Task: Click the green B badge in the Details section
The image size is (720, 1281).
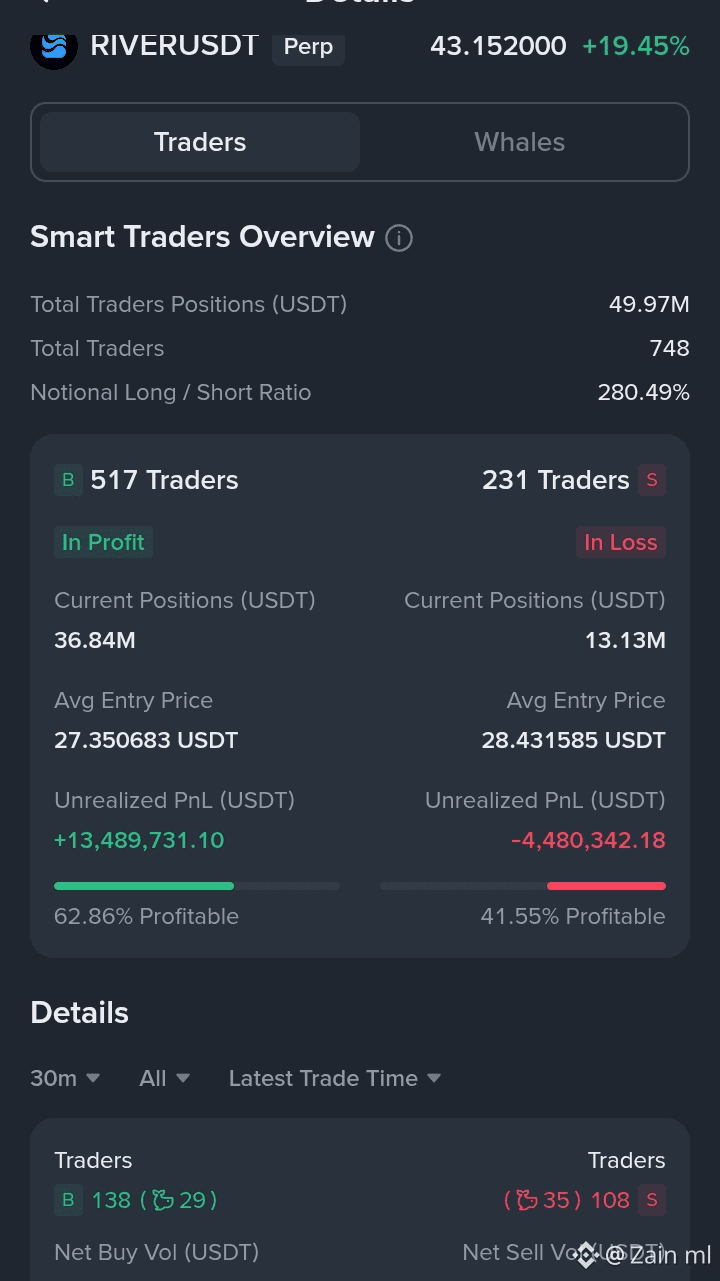Action: [x=67, y=1200]
